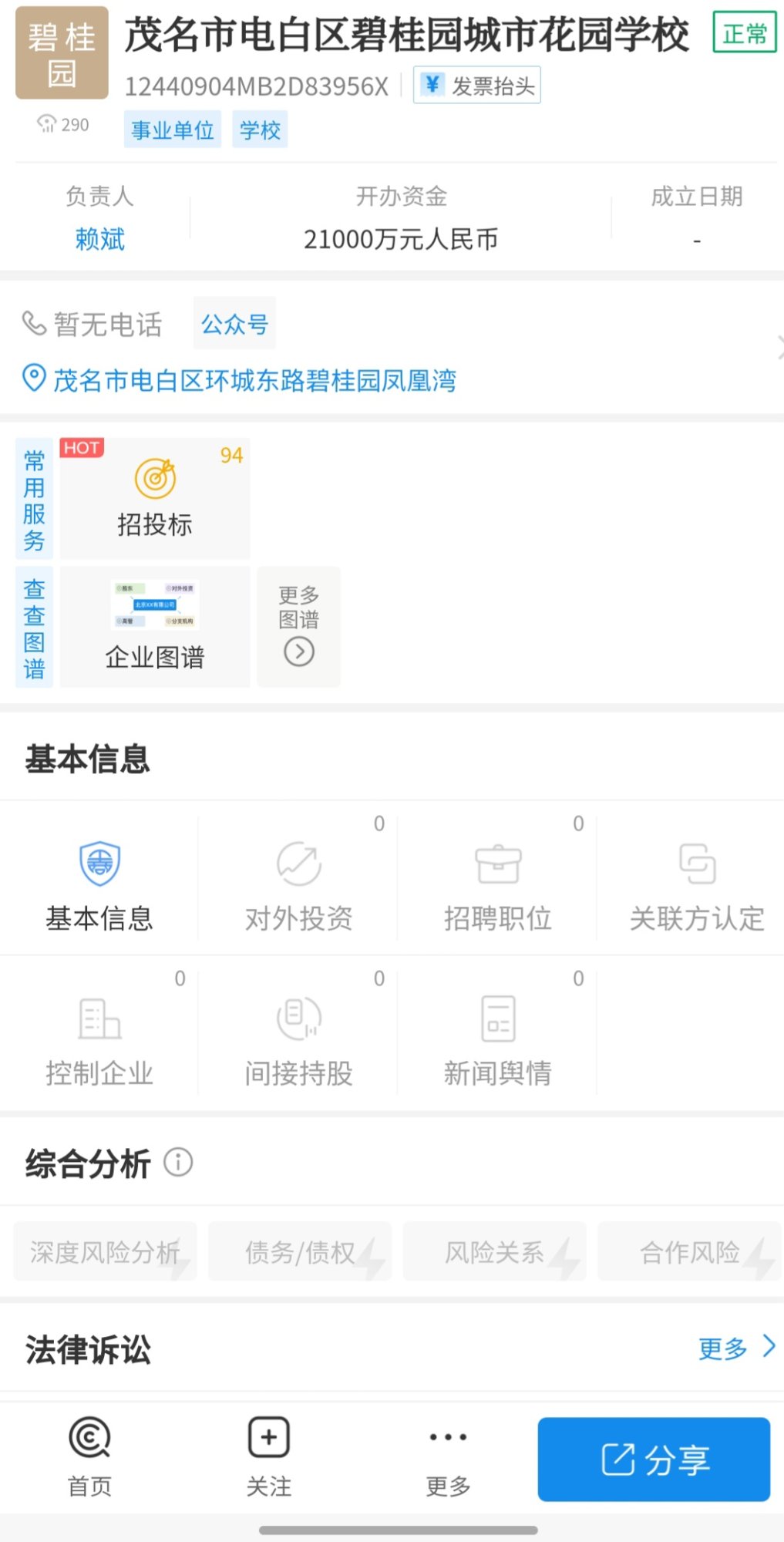Select the 深度风险分析 chip
784x1542 pixels.
(106, 1252)
